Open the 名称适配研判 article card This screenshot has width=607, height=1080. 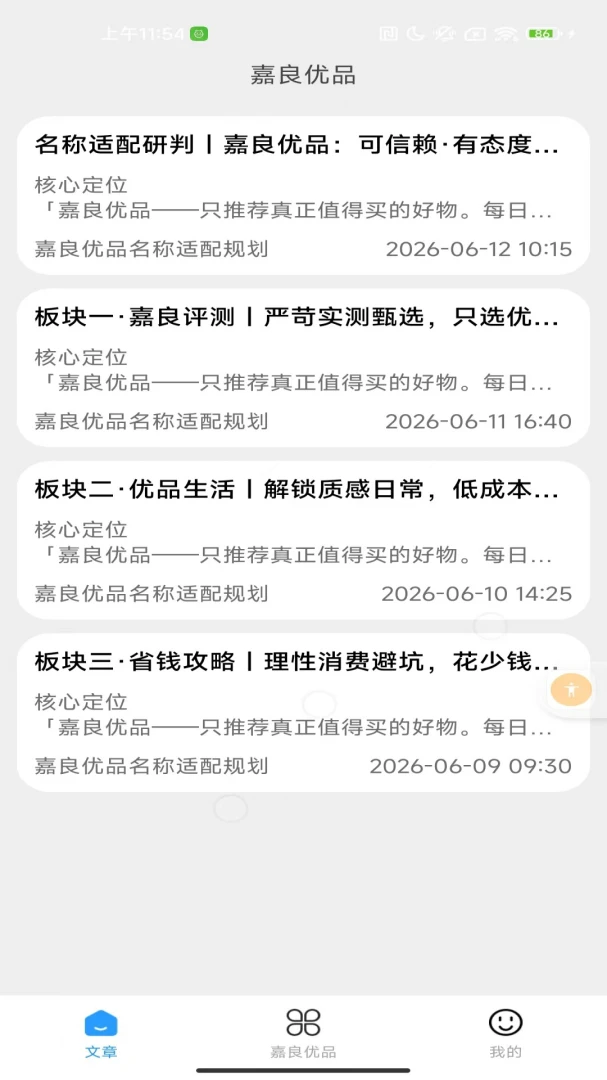click(x=303, y=196)
